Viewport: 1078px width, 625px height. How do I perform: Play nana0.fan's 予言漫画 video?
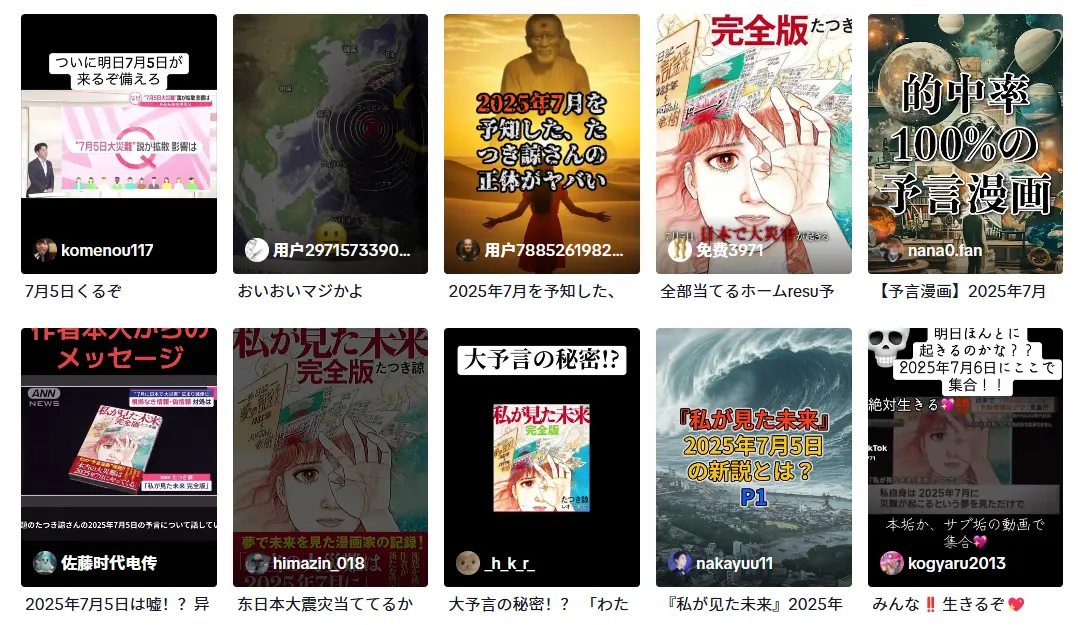tap(965, 143)
